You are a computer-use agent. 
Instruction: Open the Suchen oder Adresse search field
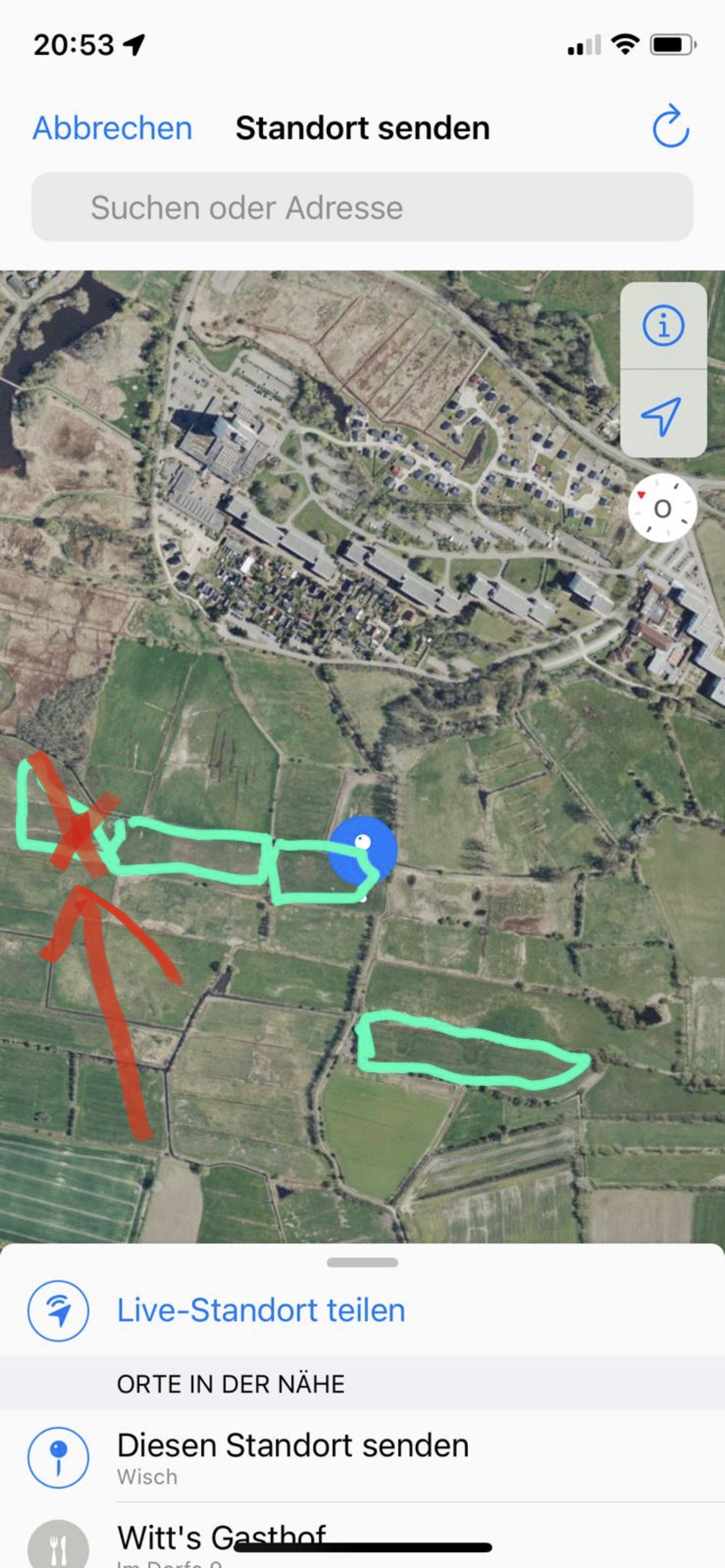pos(362,207)
